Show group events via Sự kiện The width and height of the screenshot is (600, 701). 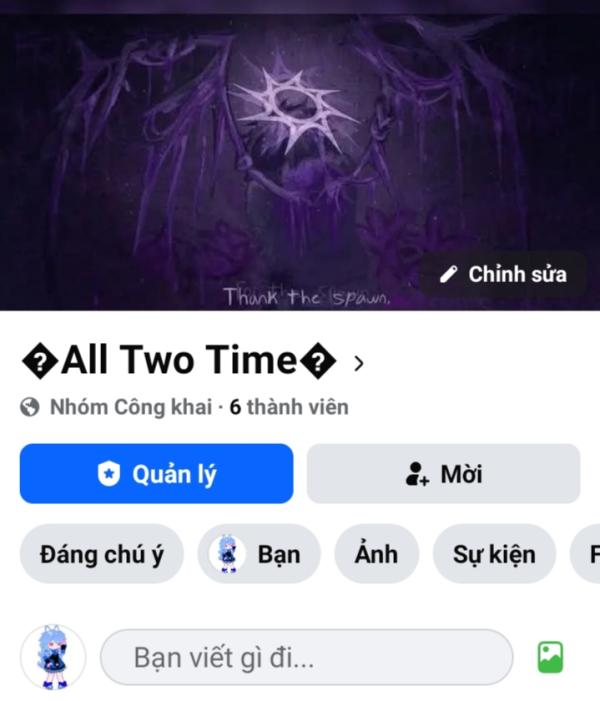(x=494, y=554)
